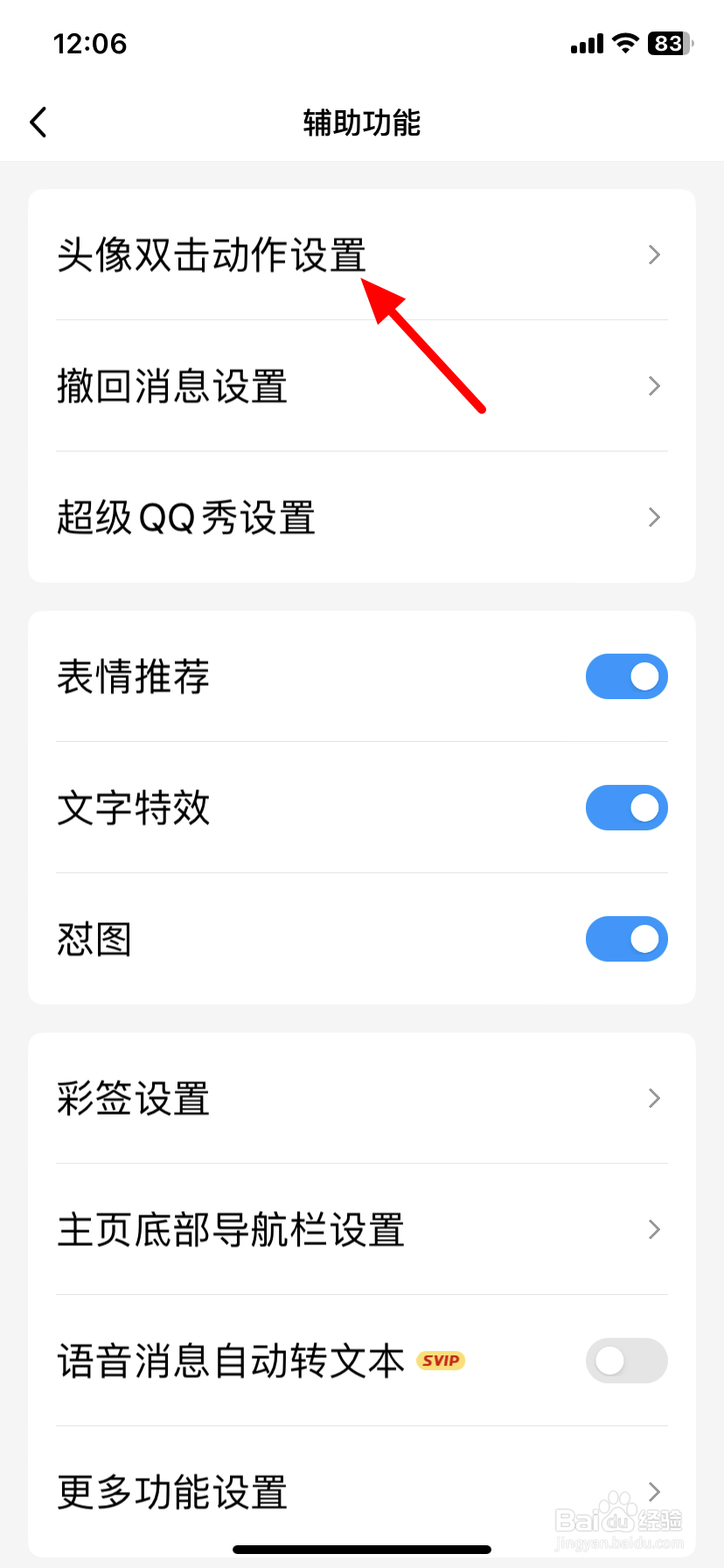Open 头像双击动作设置

coord(362,255)
